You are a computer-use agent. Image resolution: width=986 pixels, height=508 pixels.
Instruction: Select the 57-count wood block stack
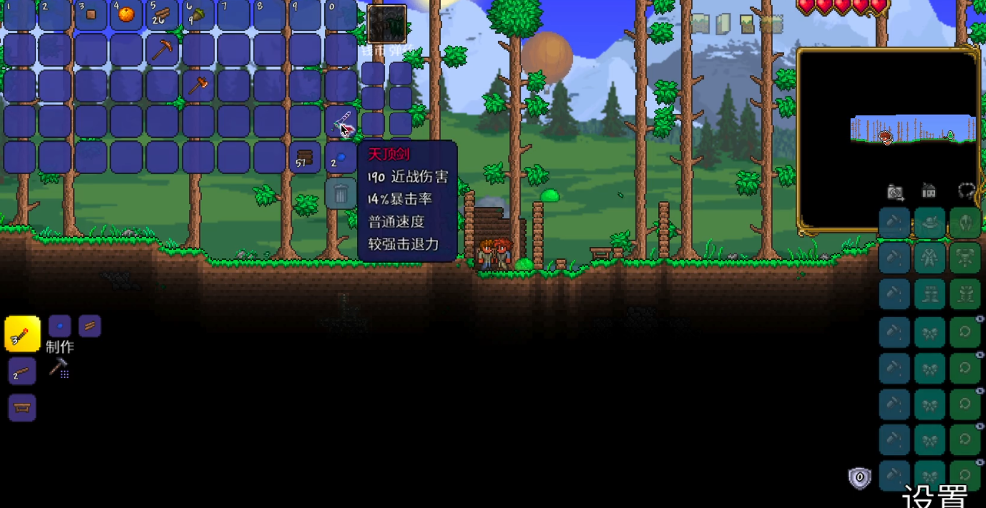pyautogui.click(x=305, y=157)
